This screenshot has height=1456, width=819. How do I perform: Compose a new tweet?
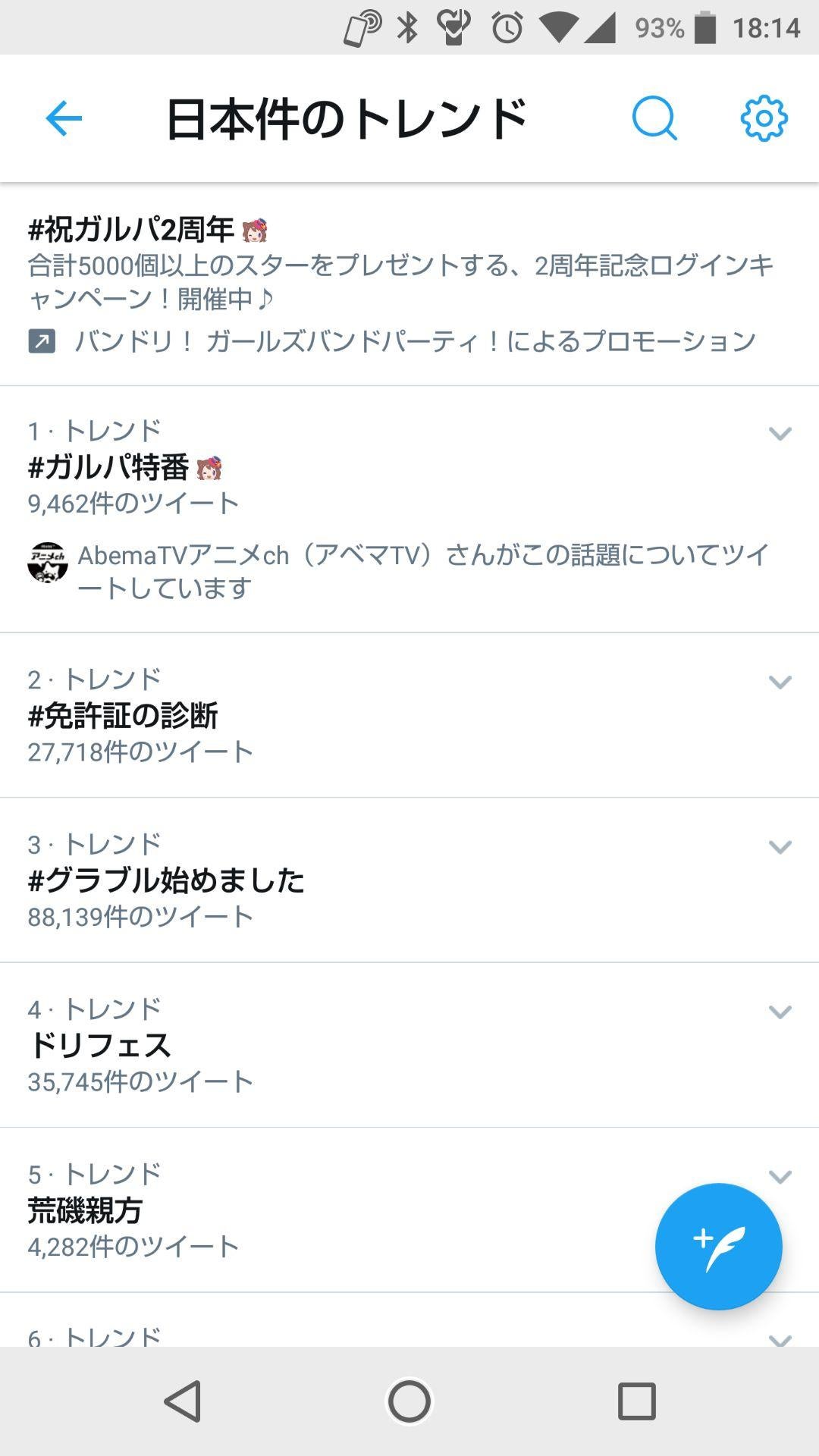pyautogui.click(x=718, y=1246)
